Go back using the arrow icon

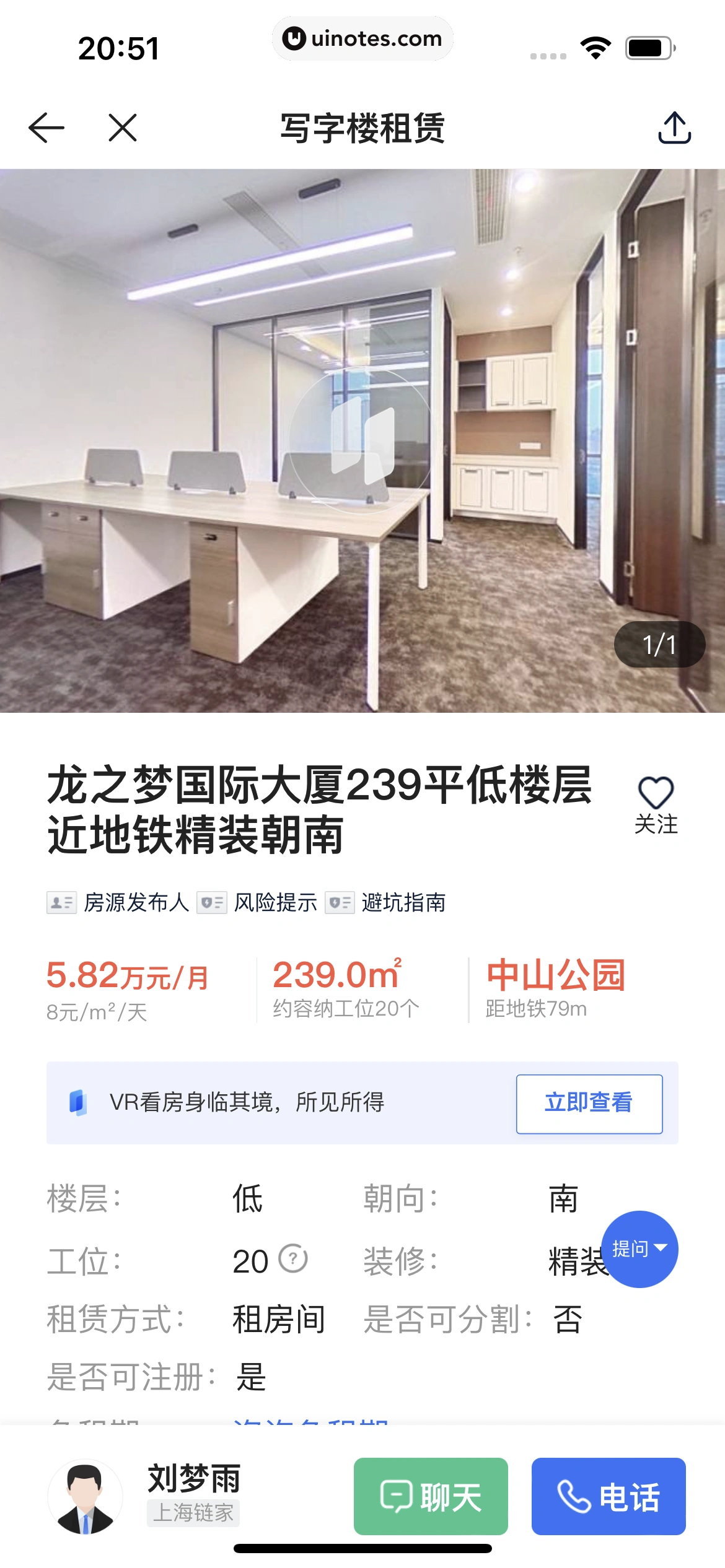pyautogui.click(x=46, y=128)
